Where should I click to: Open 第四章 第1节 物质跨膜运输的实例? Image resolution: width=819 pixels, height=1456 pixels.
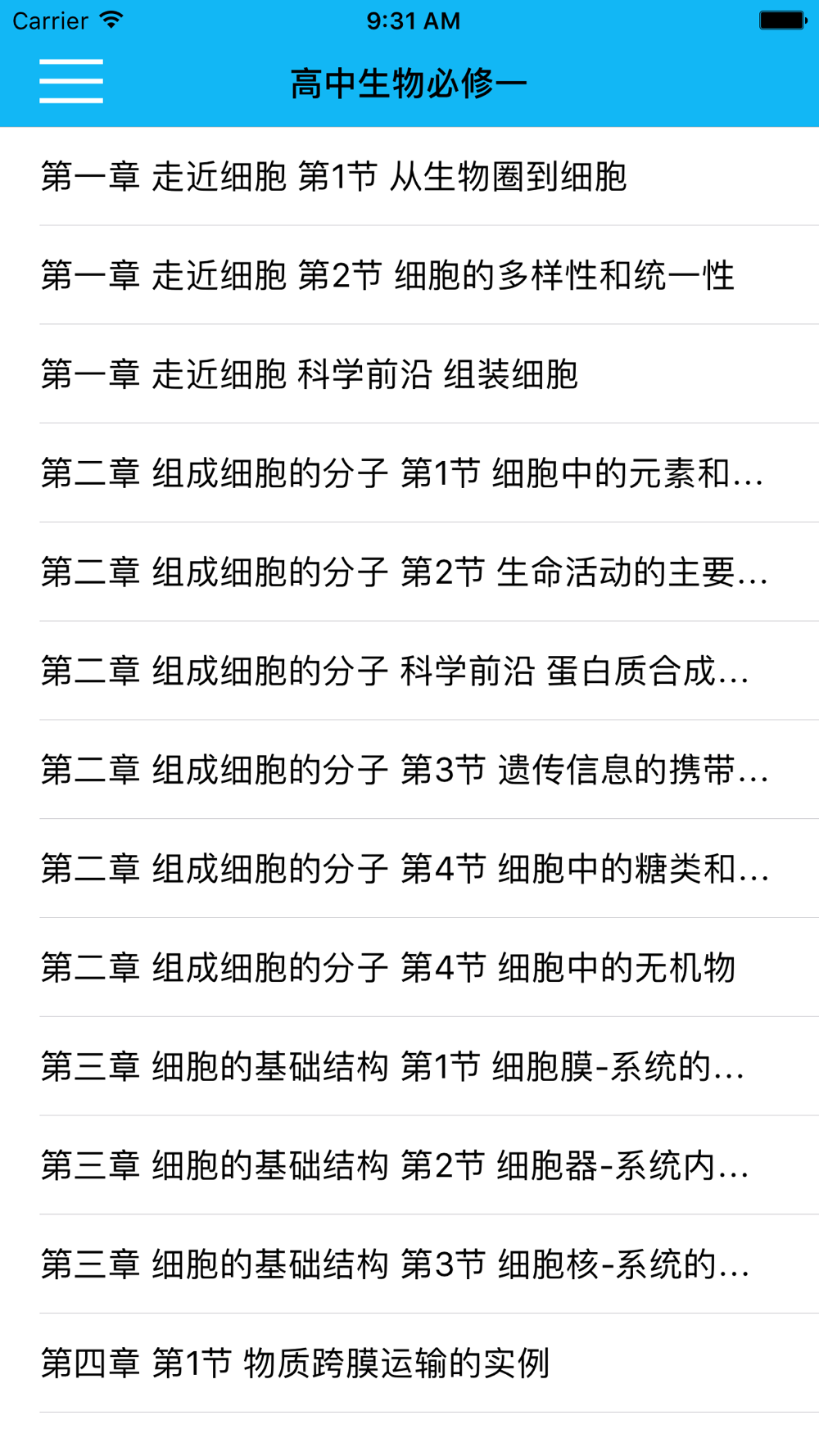click(409, 1363)
